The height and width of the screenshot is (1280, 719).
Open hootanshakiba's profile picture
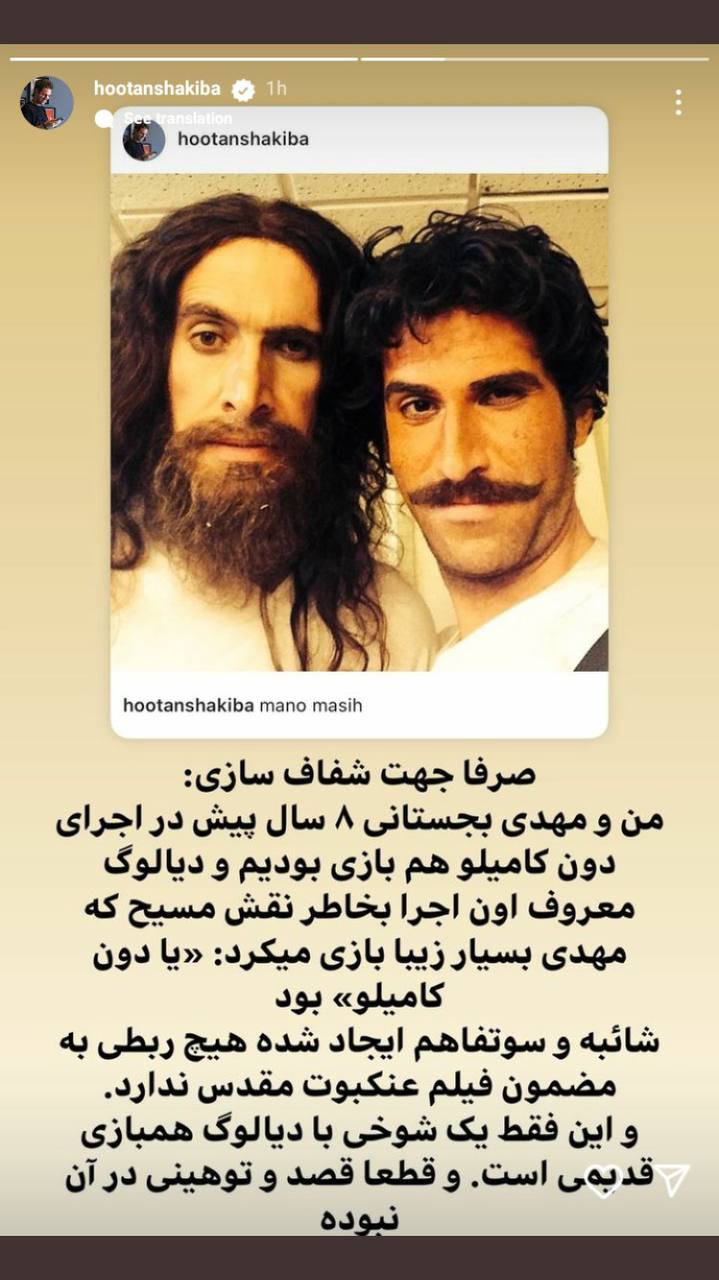tap(46, 101)
